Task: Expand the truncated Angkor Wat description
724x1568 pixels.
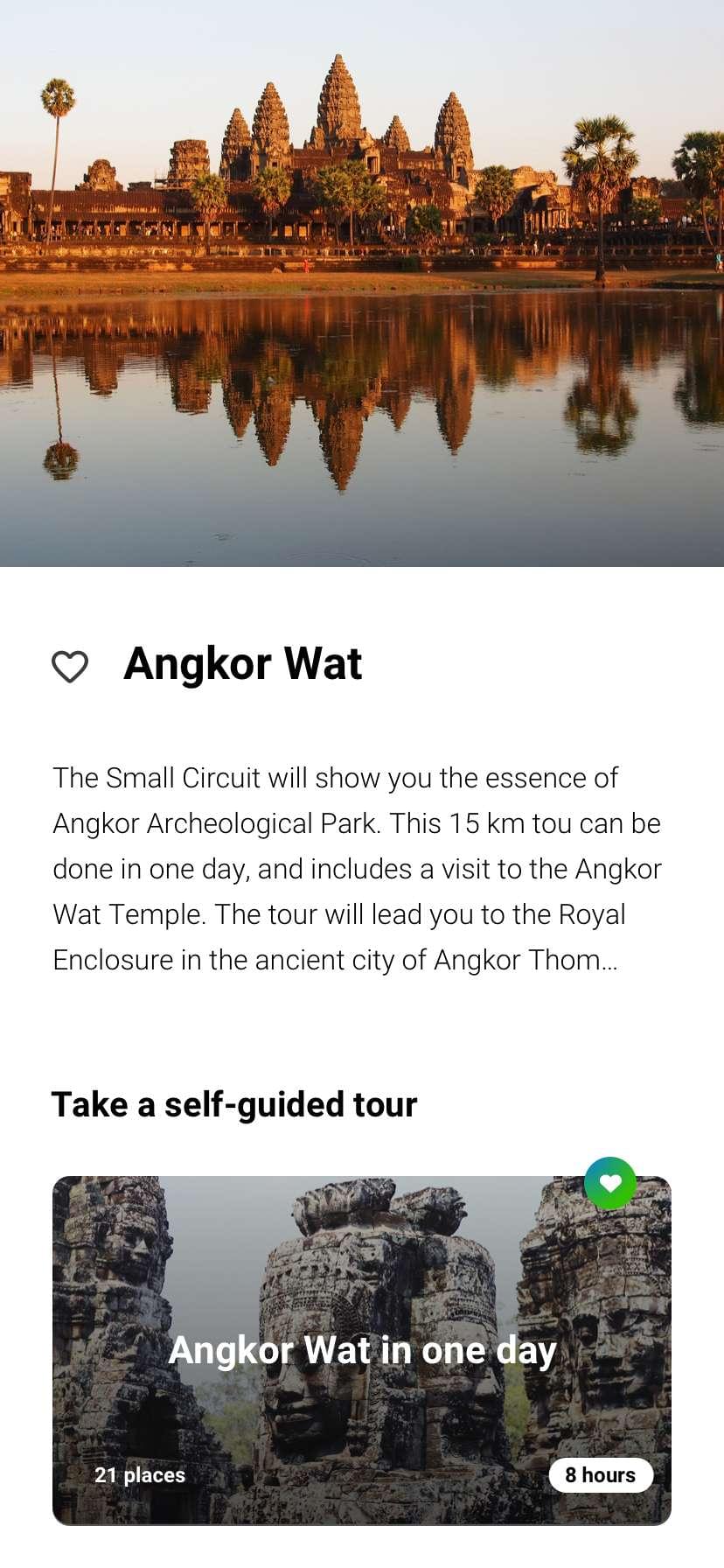Action: 357,869
